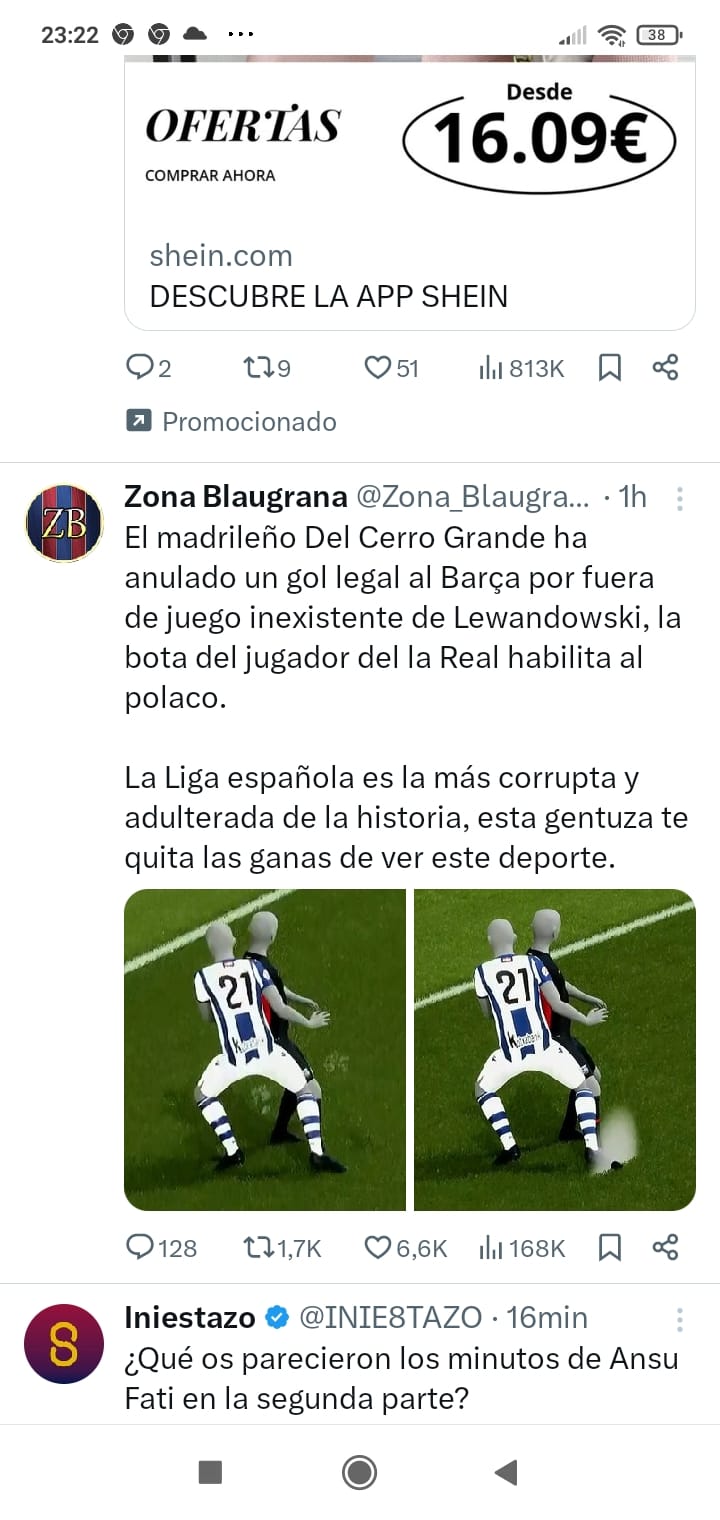Bookmark the promoted Shein post
This screenshot has width=720, height=1520.
coord(609,368)
